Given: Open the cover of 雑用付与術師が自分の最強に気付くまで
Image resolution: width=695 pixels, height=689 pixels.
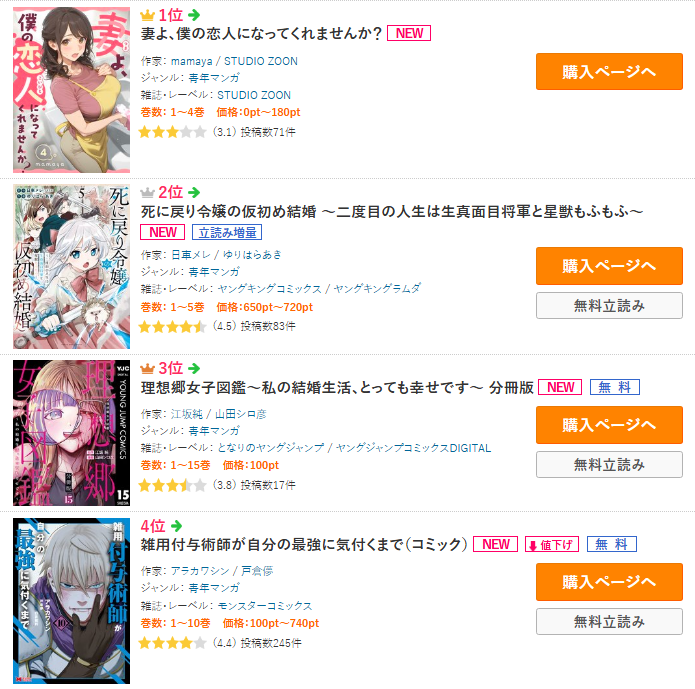Looking at the screenshot, I should 71,600.
